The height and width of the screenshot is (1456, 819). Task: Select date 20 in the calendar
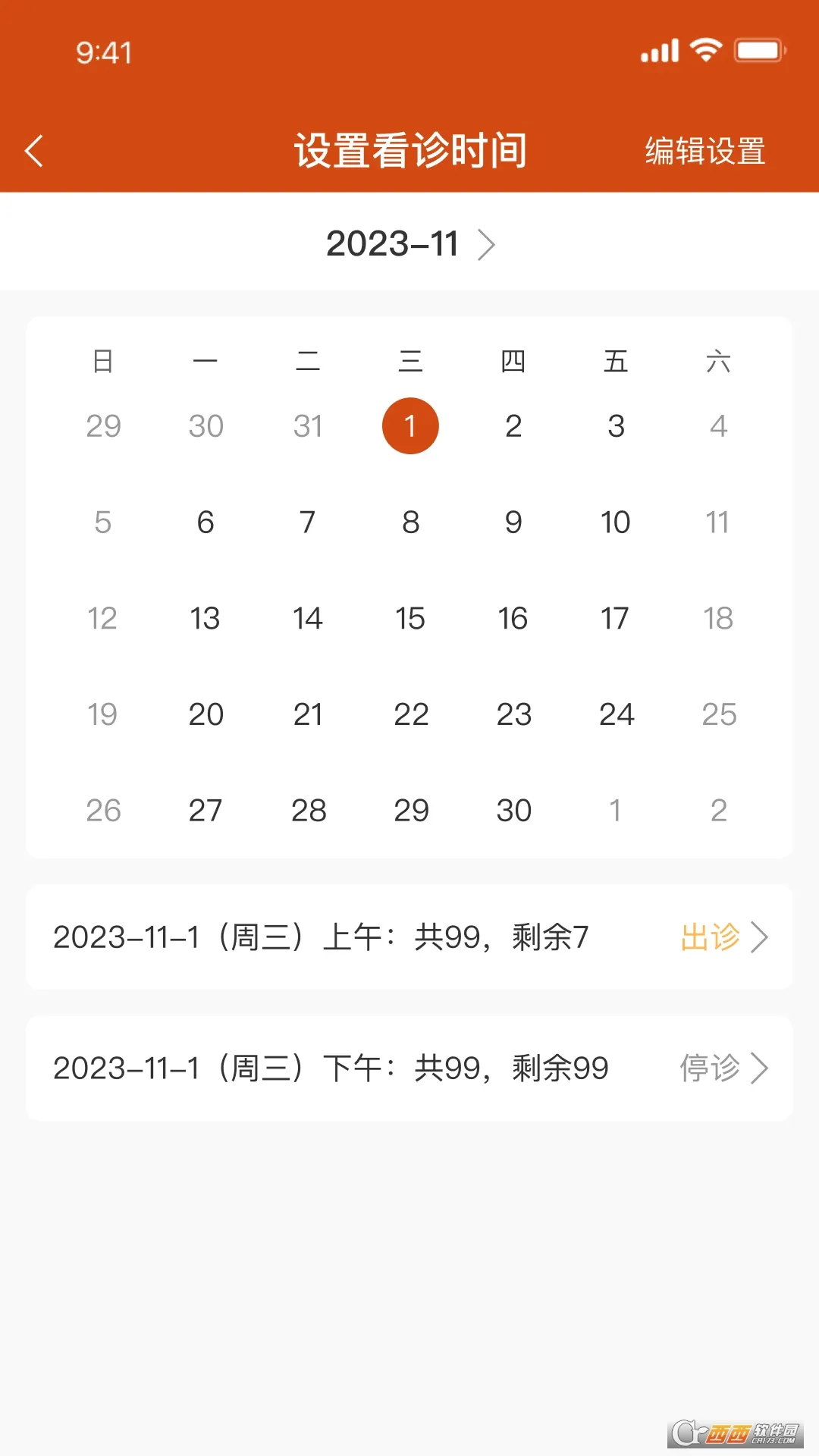[206, 714]
